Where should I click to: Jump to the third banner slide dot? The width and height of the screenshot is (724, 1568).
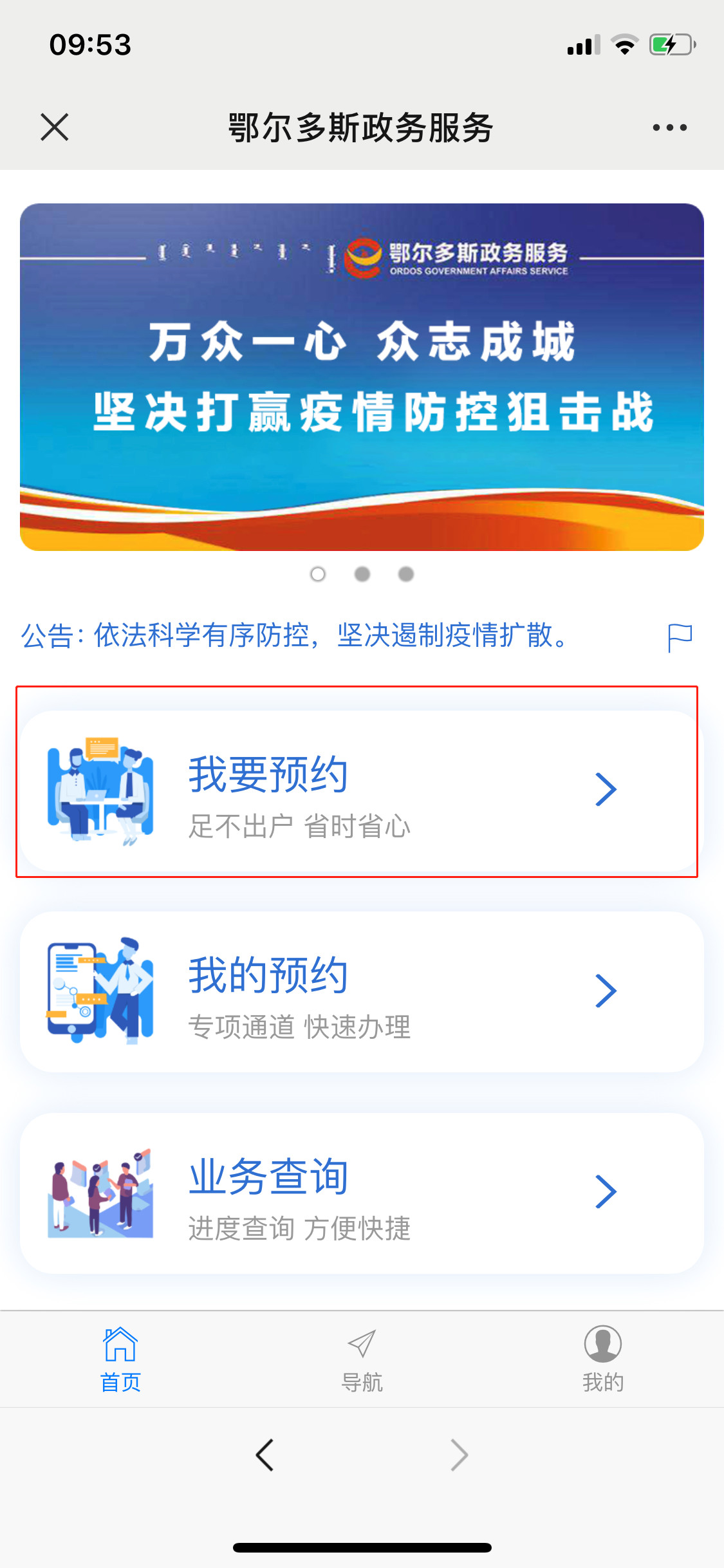click(406, 574)
